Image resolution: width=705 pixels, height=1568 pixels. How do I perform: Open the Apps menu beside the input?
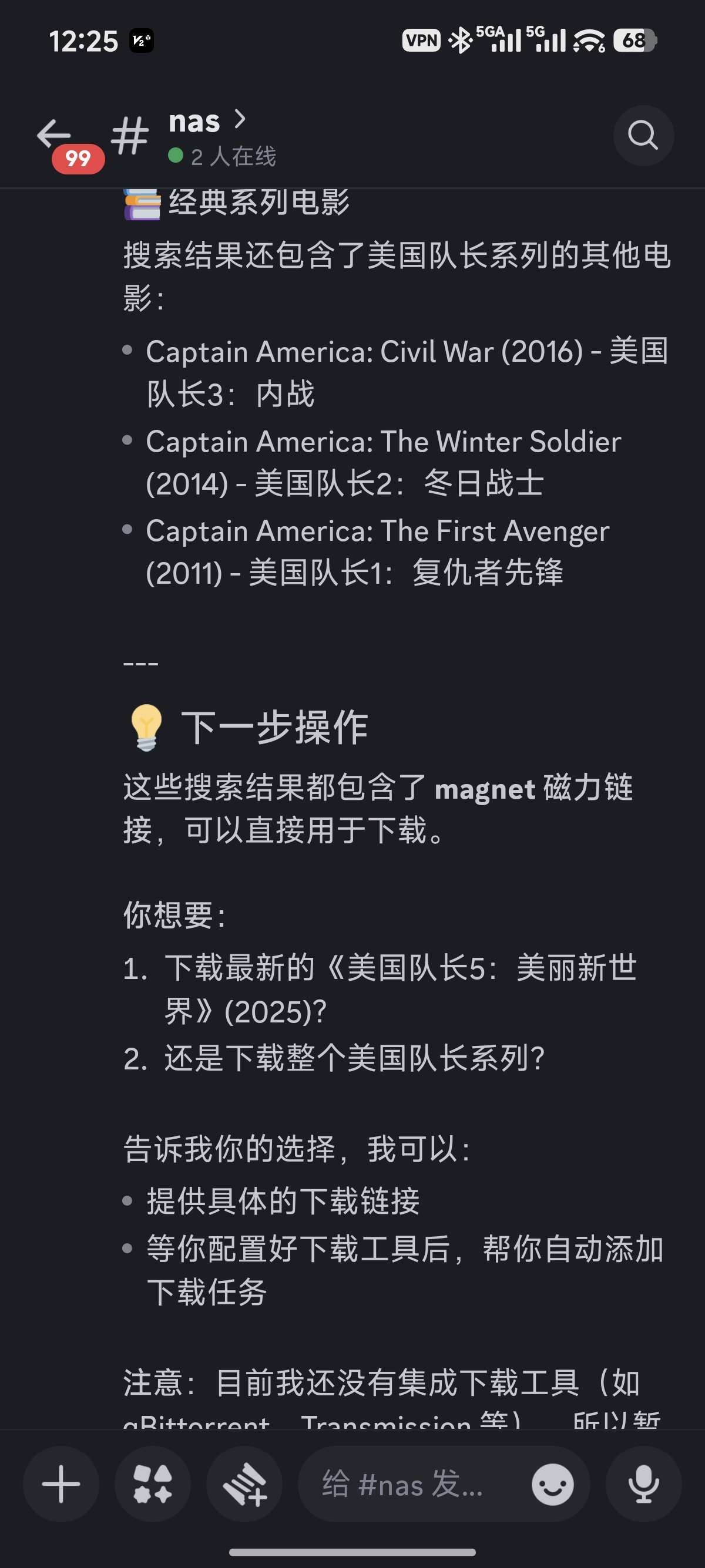coord(152,1483)
